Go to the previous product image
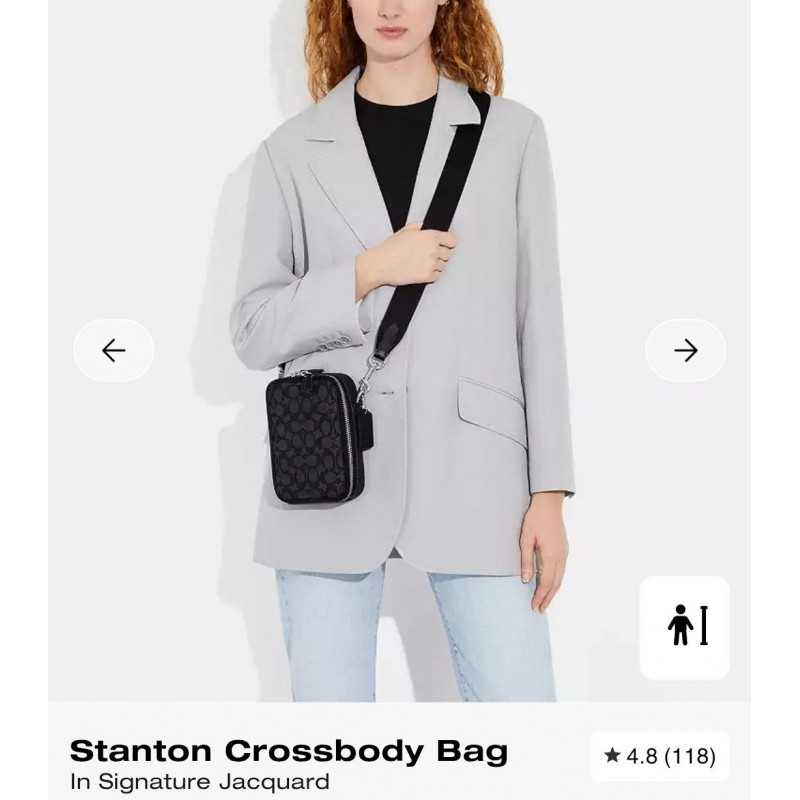 click(114, 350)
